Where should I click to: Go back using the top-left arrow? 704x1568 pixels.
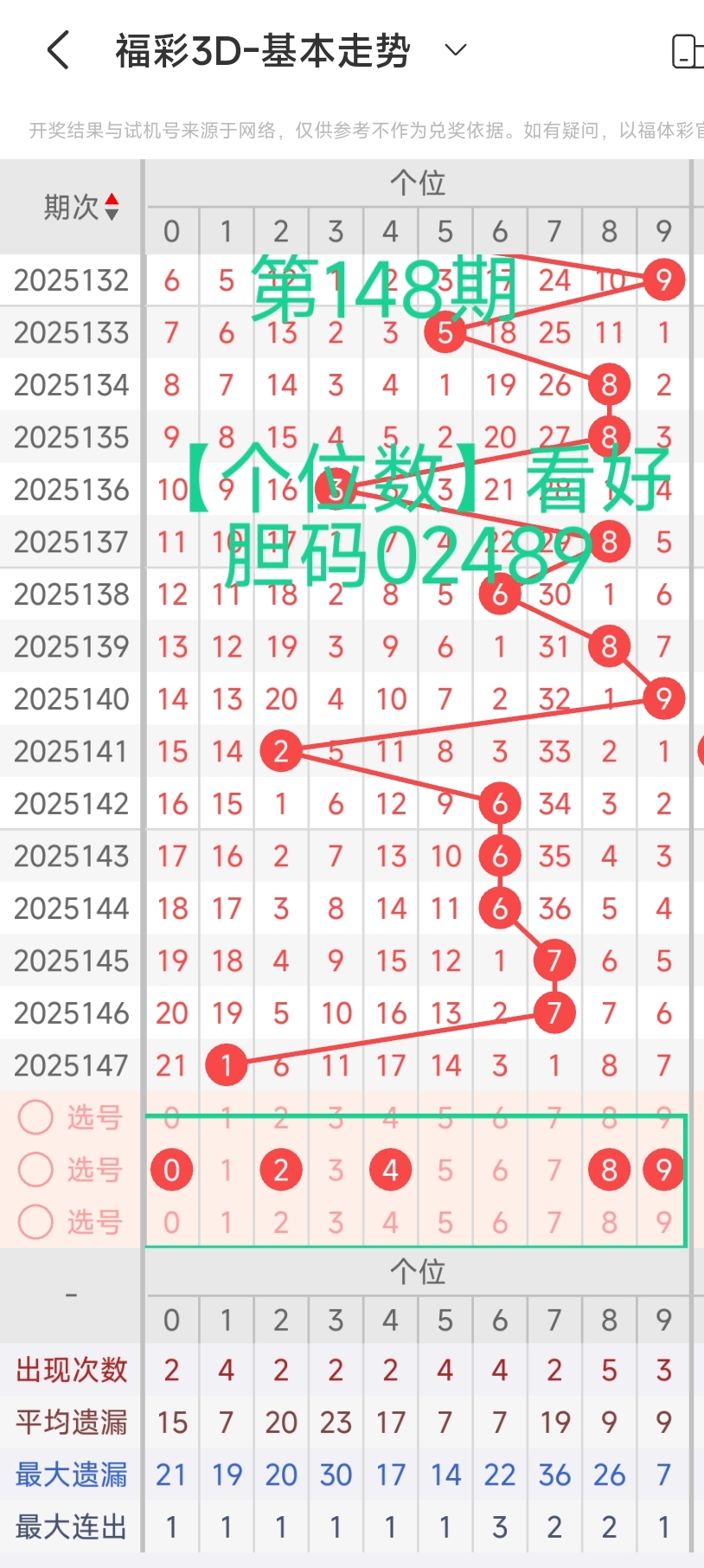pyautogui.click(x=58, y=50)
